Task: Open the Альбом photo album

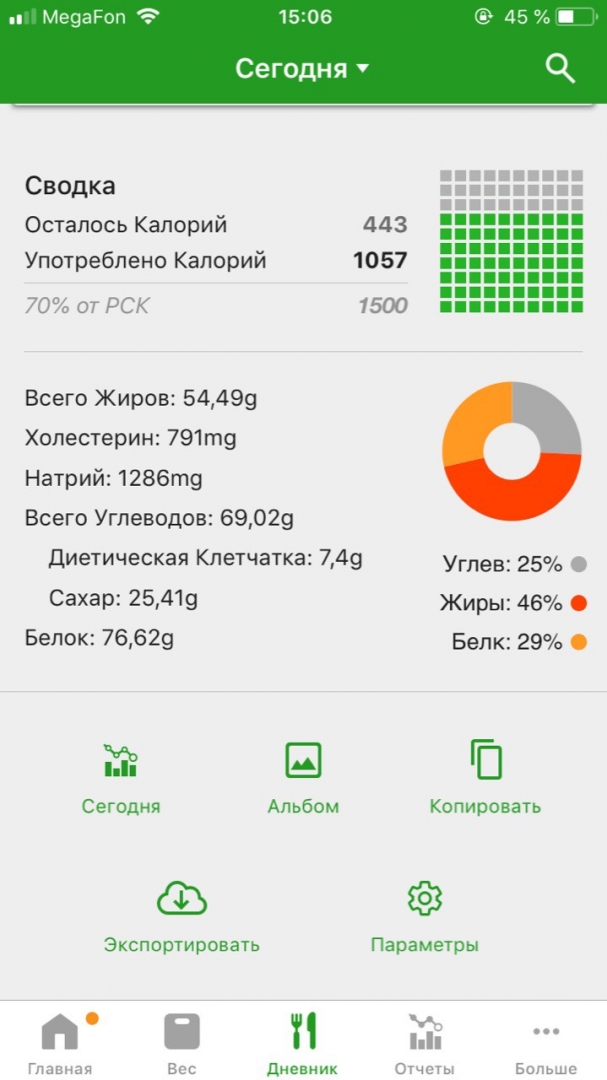Action: pyautogui.click(x=303, y=778)
